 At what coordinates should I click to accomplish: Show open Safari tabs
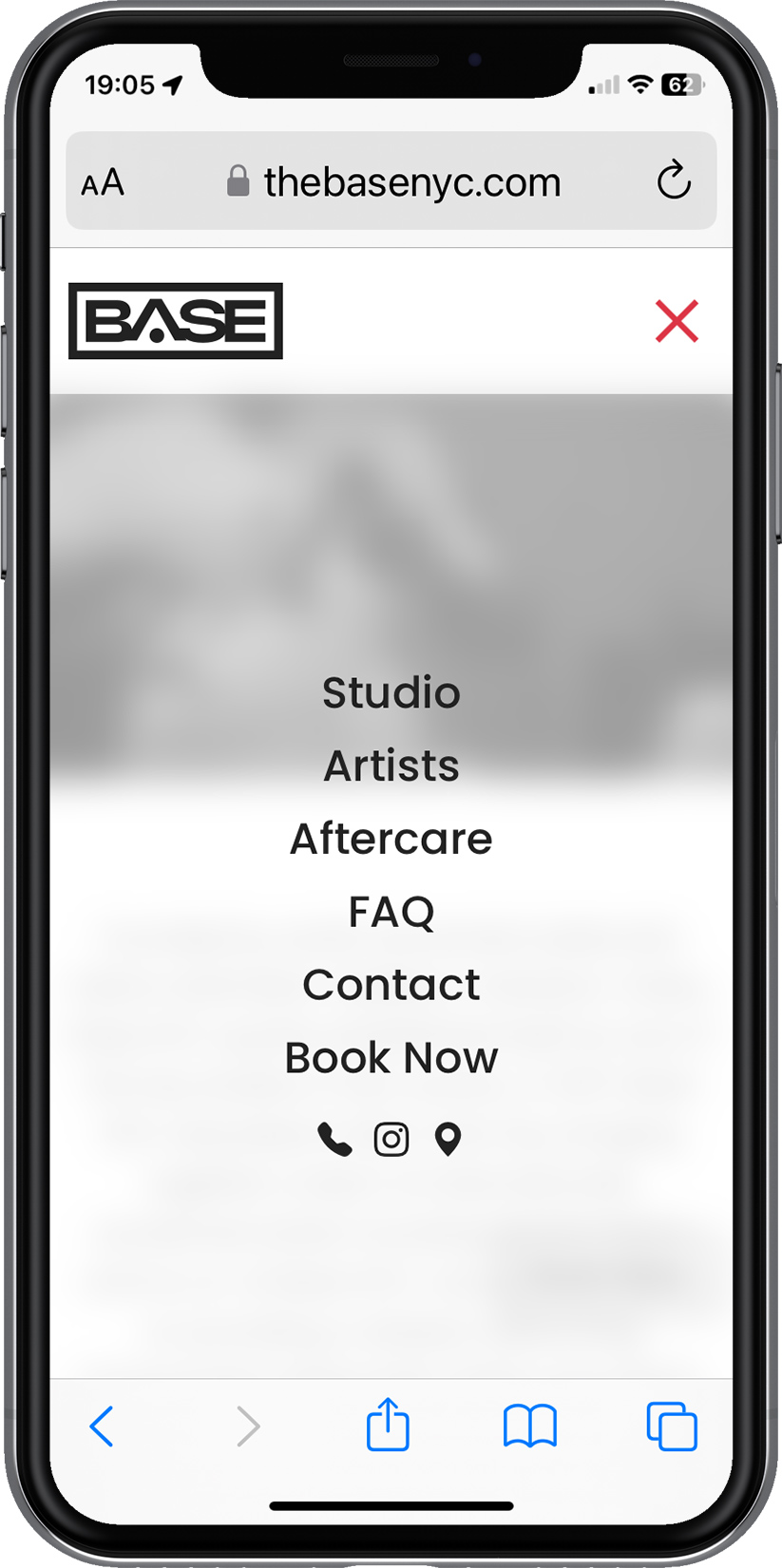pyautogui.click(x=671, y=1426)
